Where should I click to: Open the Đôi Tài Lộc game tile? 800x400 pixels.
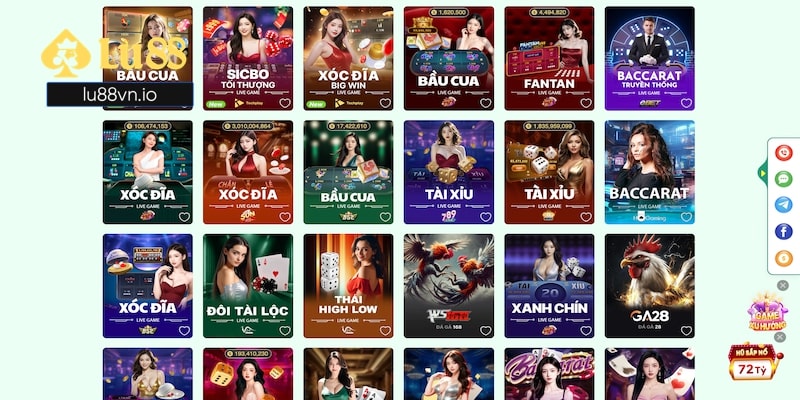(247, 285)
